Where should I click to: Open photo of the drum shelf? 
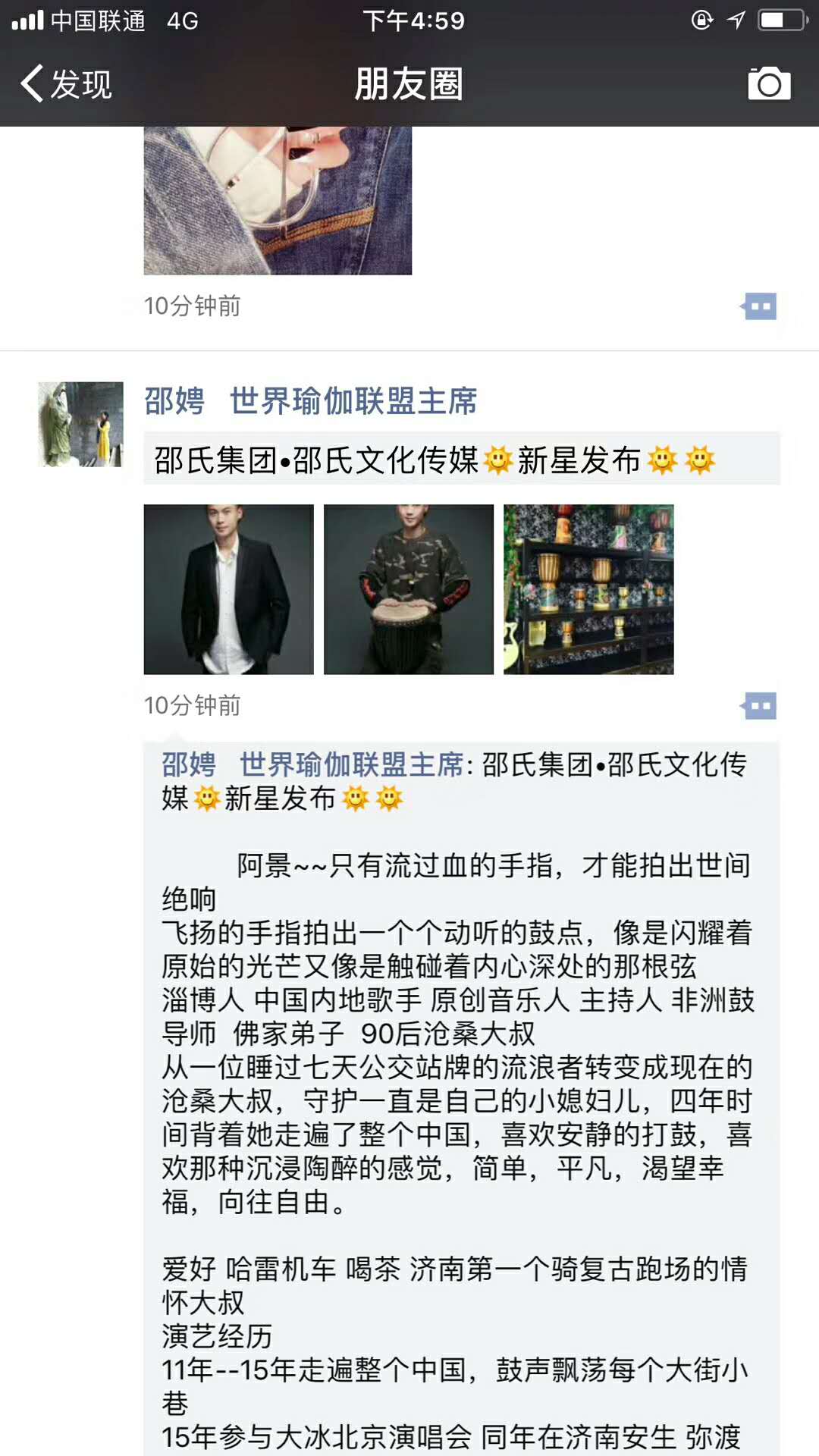pyautogui.click(x=588, y=589)
